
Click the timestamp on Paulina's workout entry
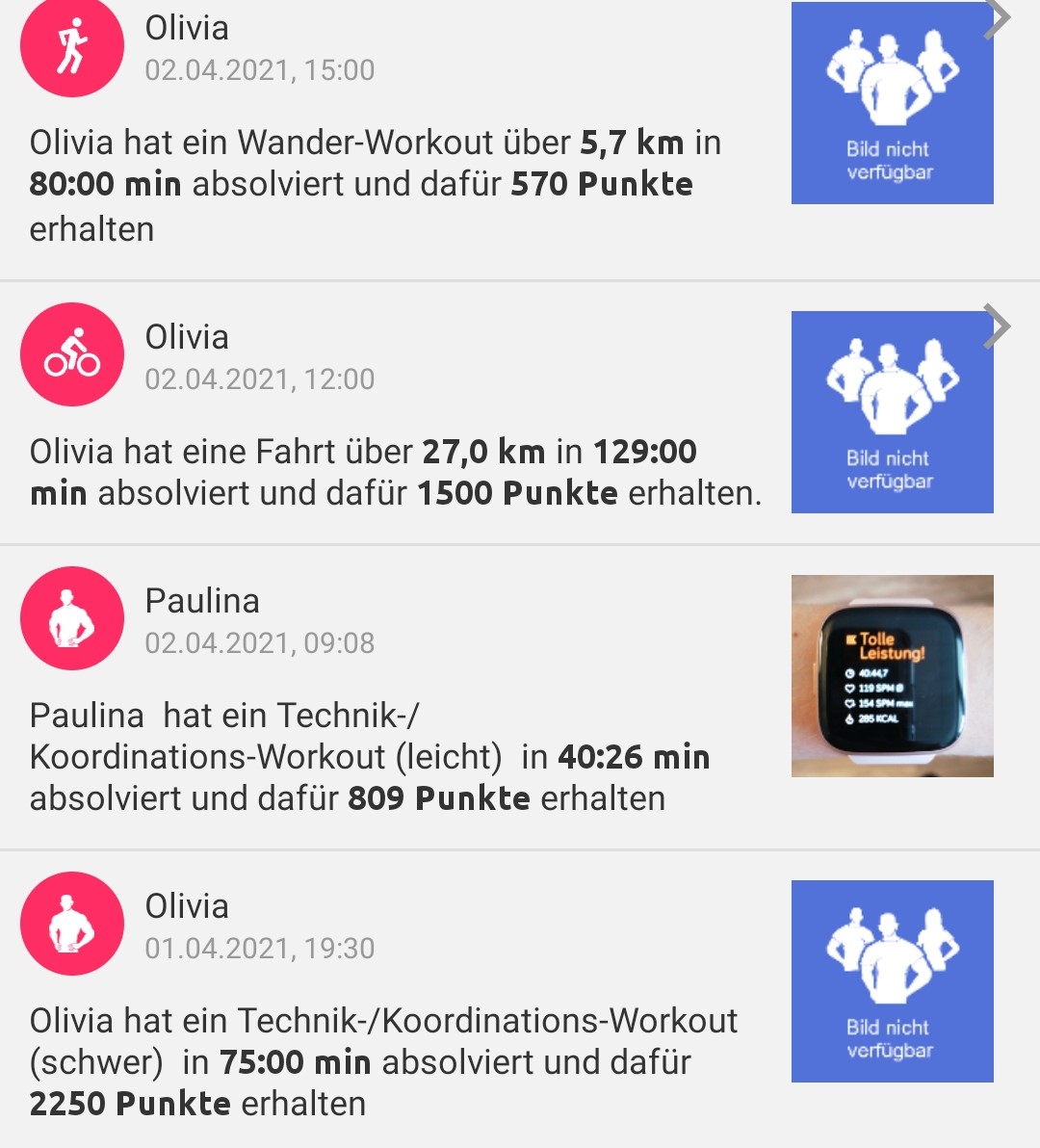260,642
